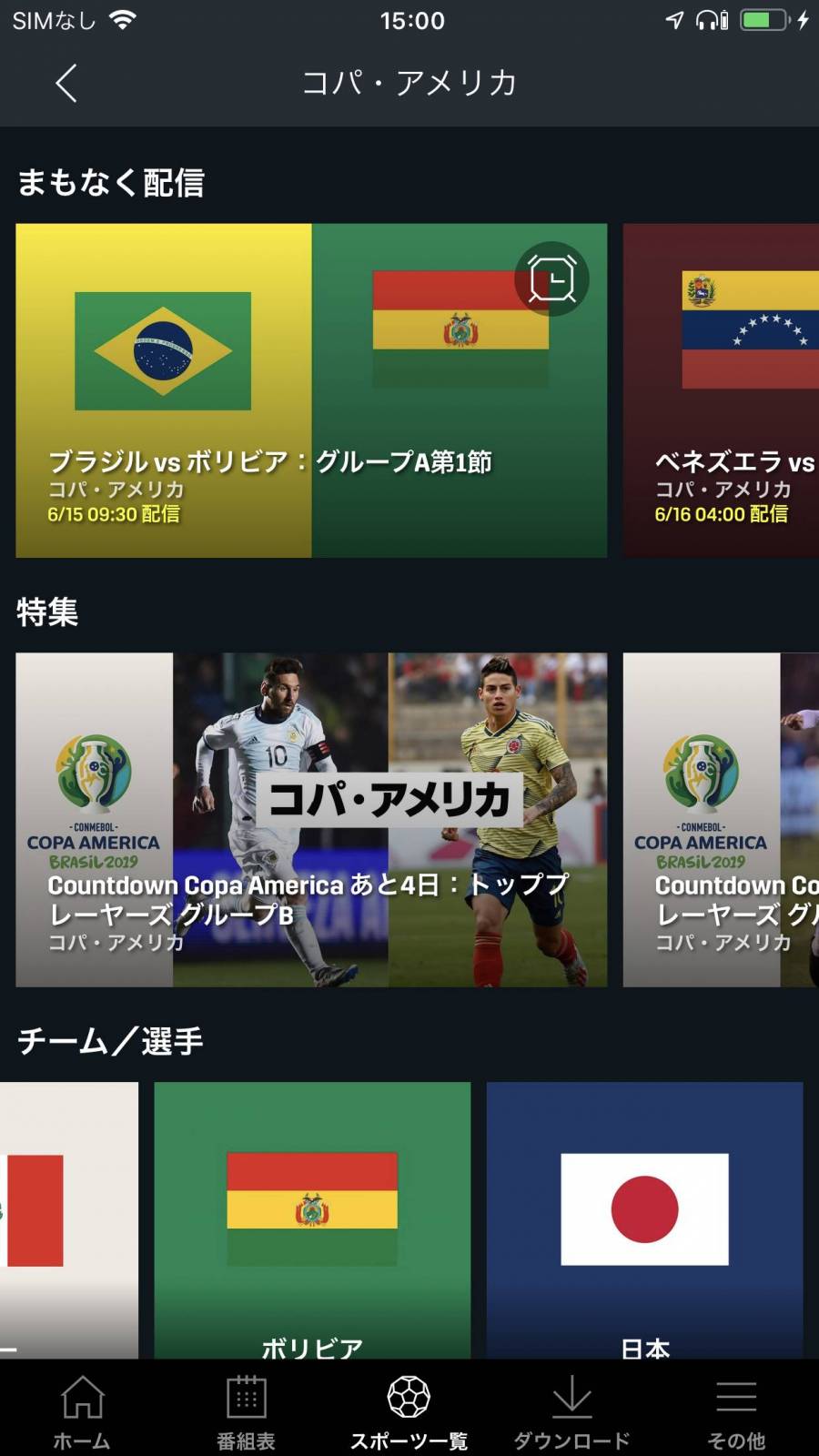
Task: Go back from コパ・アメリカ page
Action: [x=66, y=83]
